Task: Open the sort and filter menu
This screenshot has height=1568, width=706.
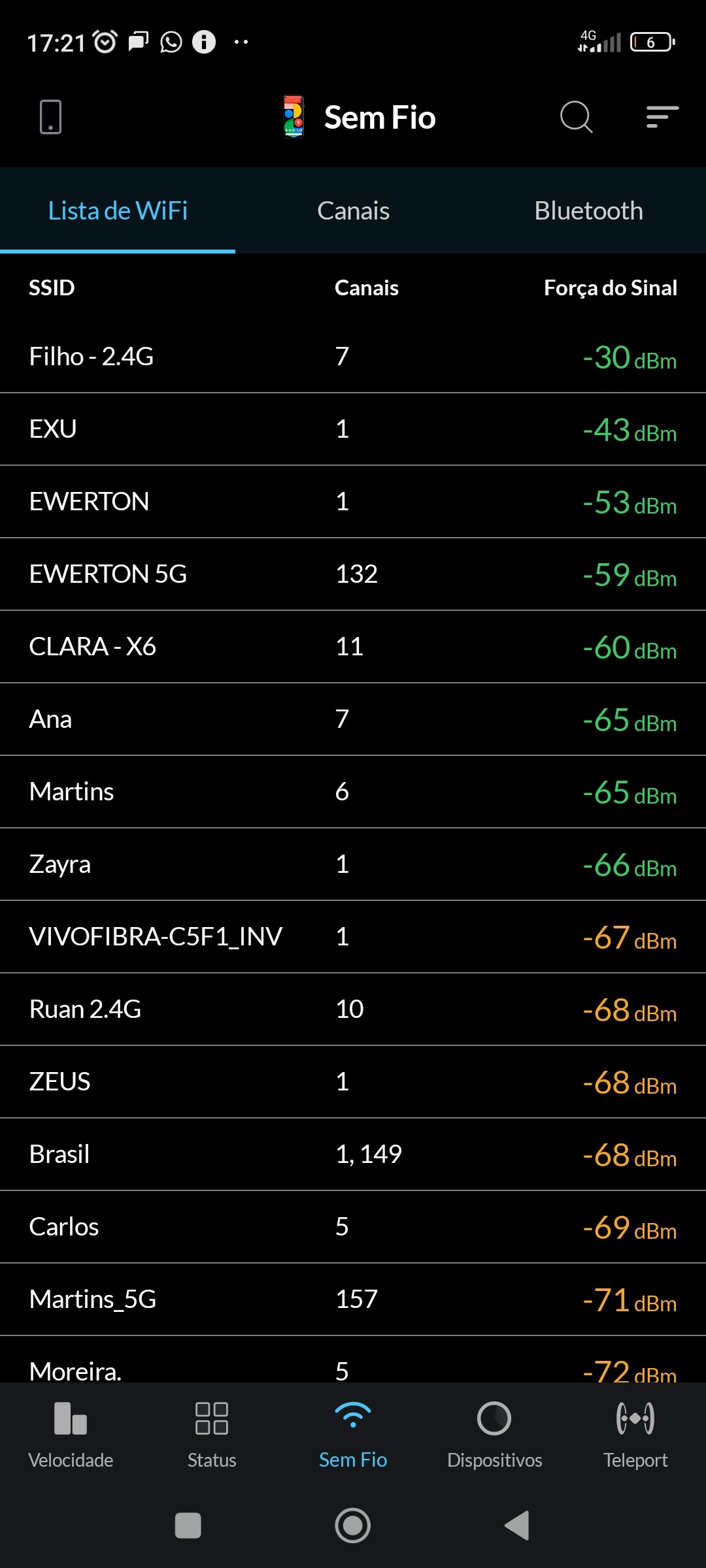Action: click(x=662, y=118)
